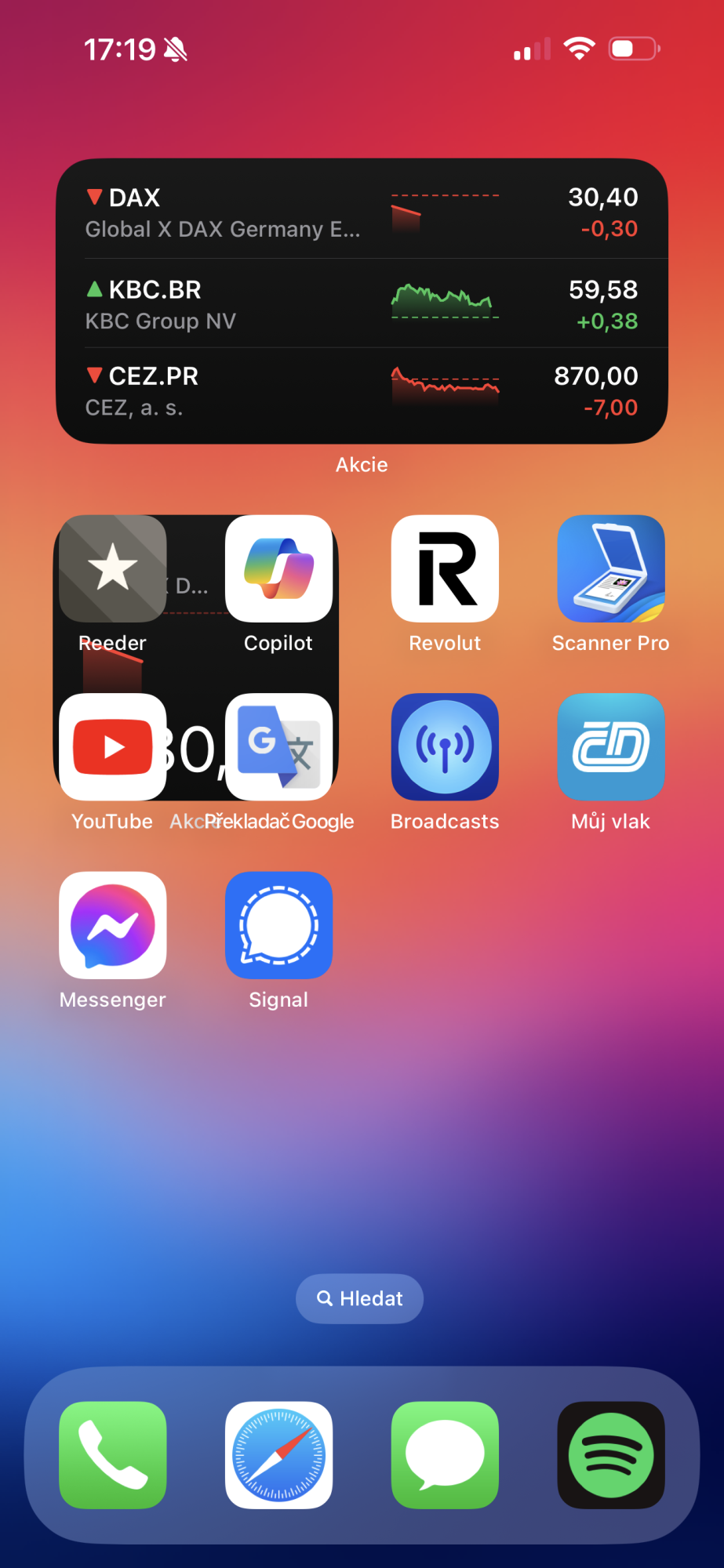Open the Broadcasts radio app
The image size is (724, 1568).
click(445, 746)
